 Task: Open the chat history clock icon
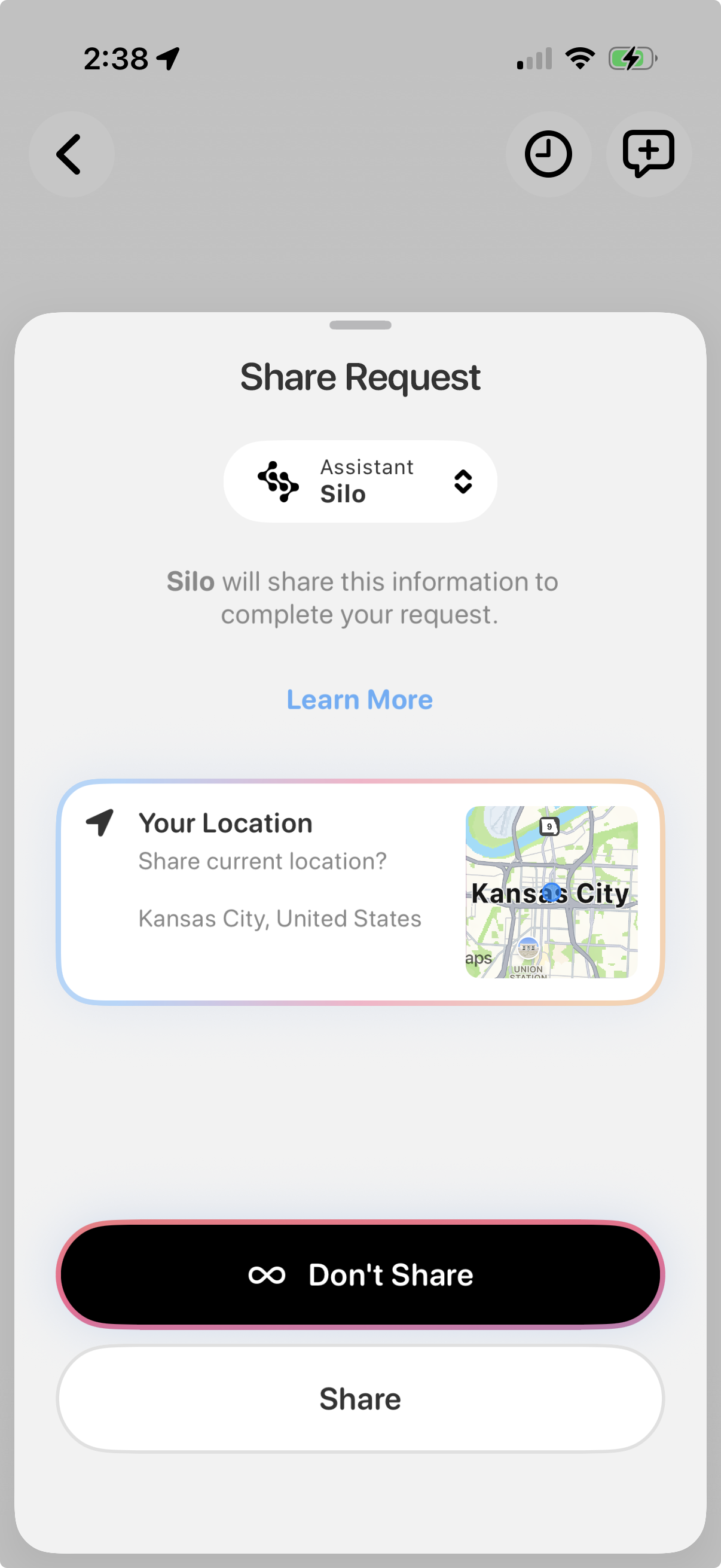[548, 155]
